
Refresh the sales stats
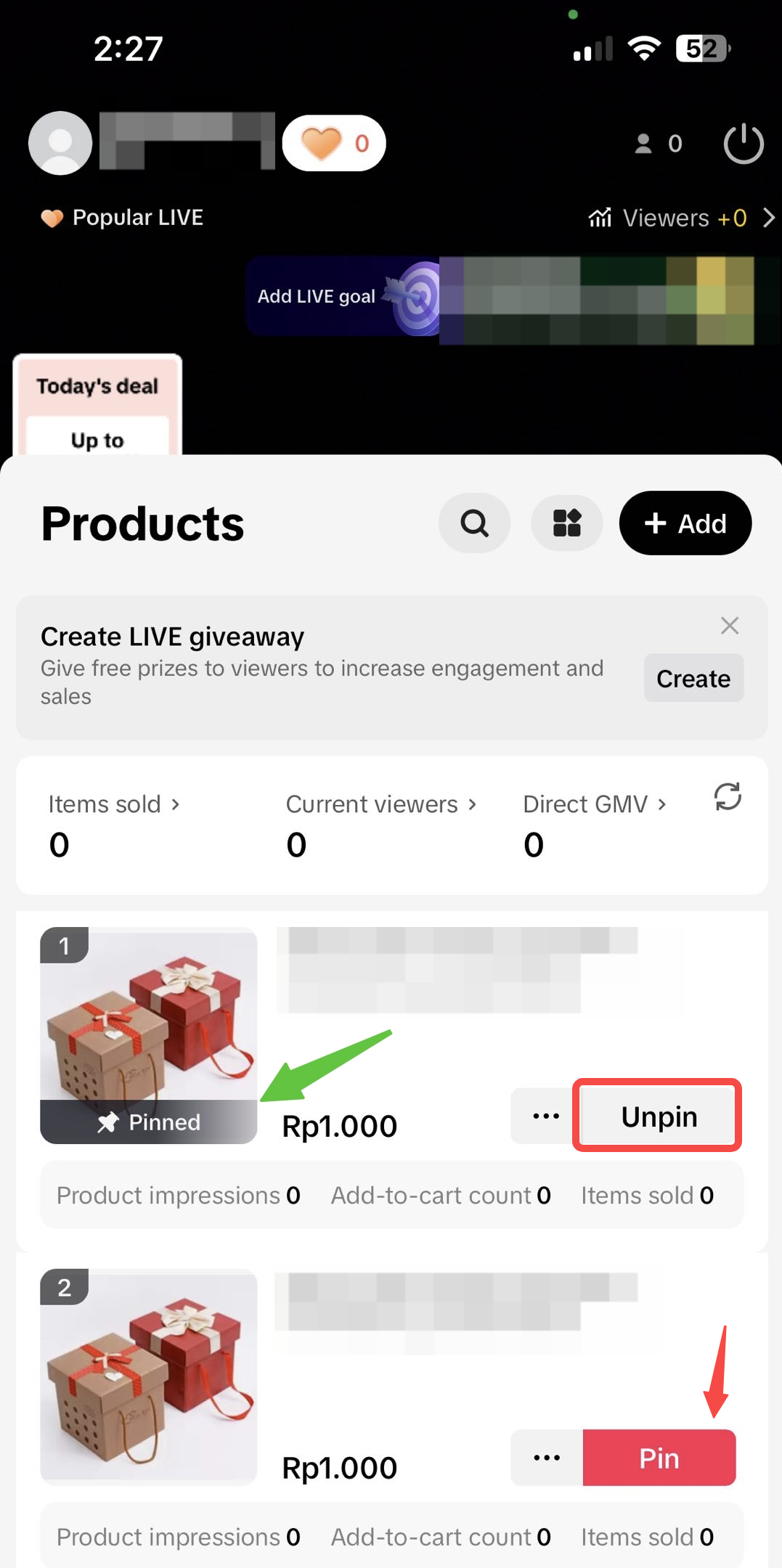(x=728, y=797)
